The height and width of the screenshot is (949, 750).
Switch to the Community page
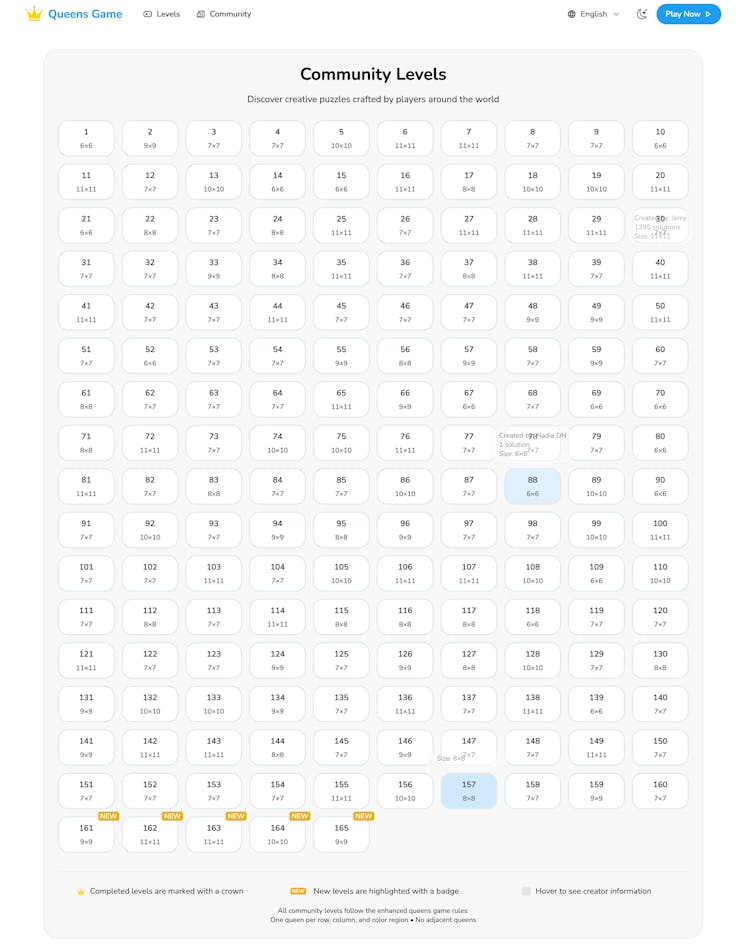click(224, 14)
